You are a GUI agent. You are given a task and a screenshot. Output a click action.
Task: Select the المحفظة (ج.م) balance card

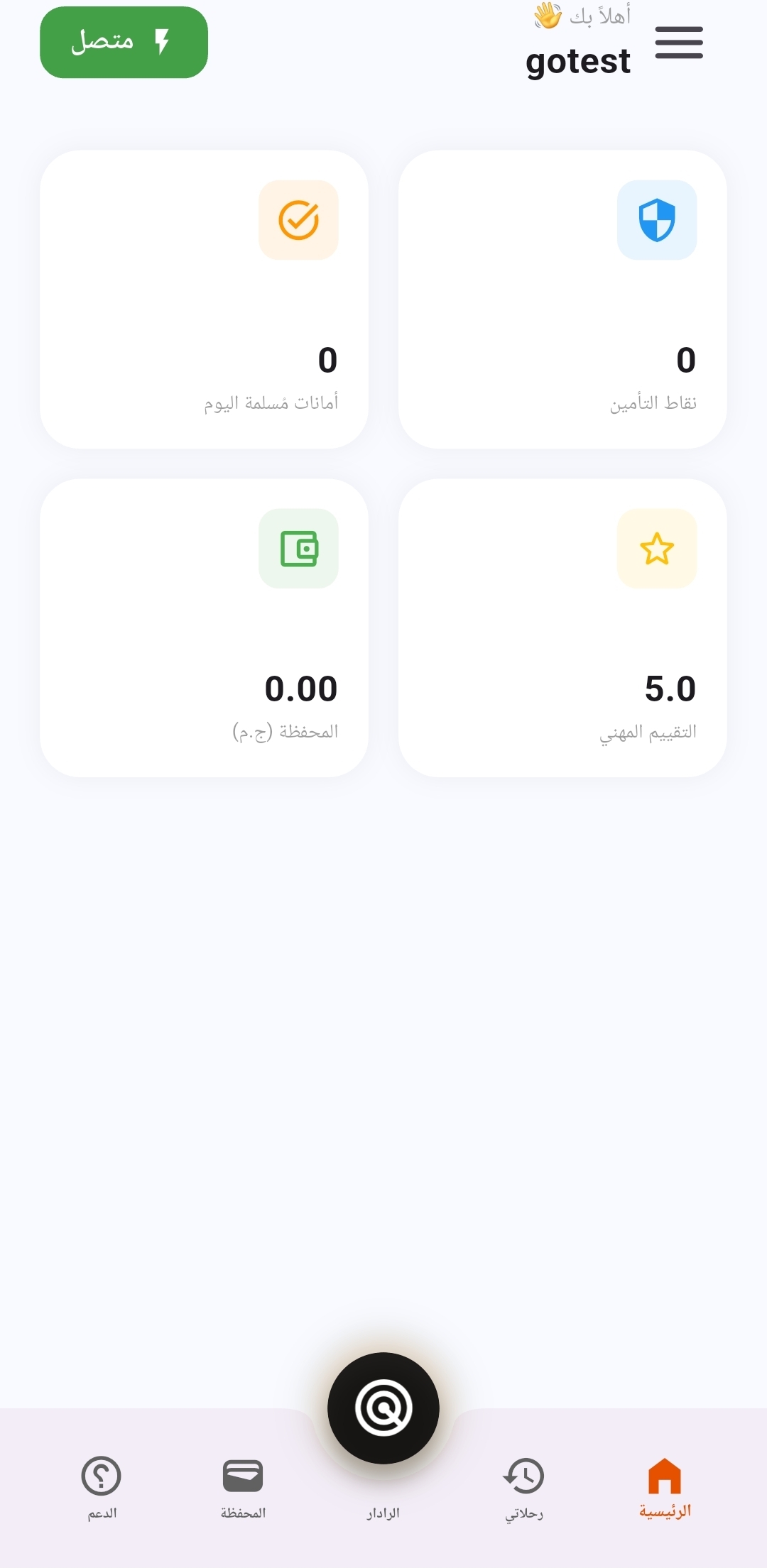[x=204, y=627]
